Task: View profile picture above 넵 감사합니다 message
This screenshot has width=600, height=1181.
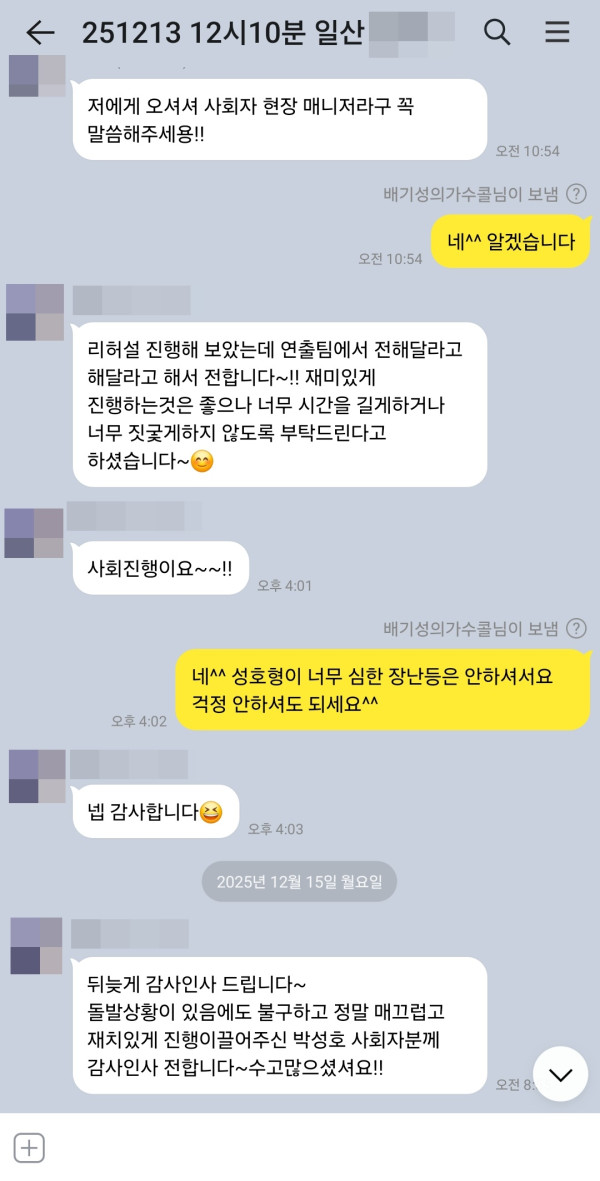Action: (x=38, y=777)
